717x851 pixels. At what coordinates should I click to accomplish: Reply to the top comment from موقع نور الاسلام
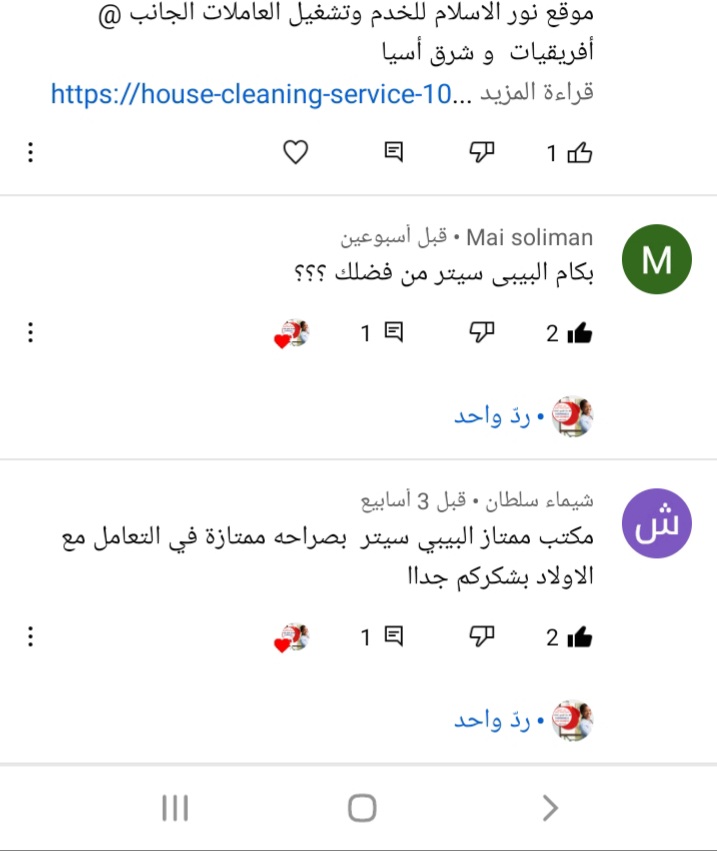tap(394, 153)
